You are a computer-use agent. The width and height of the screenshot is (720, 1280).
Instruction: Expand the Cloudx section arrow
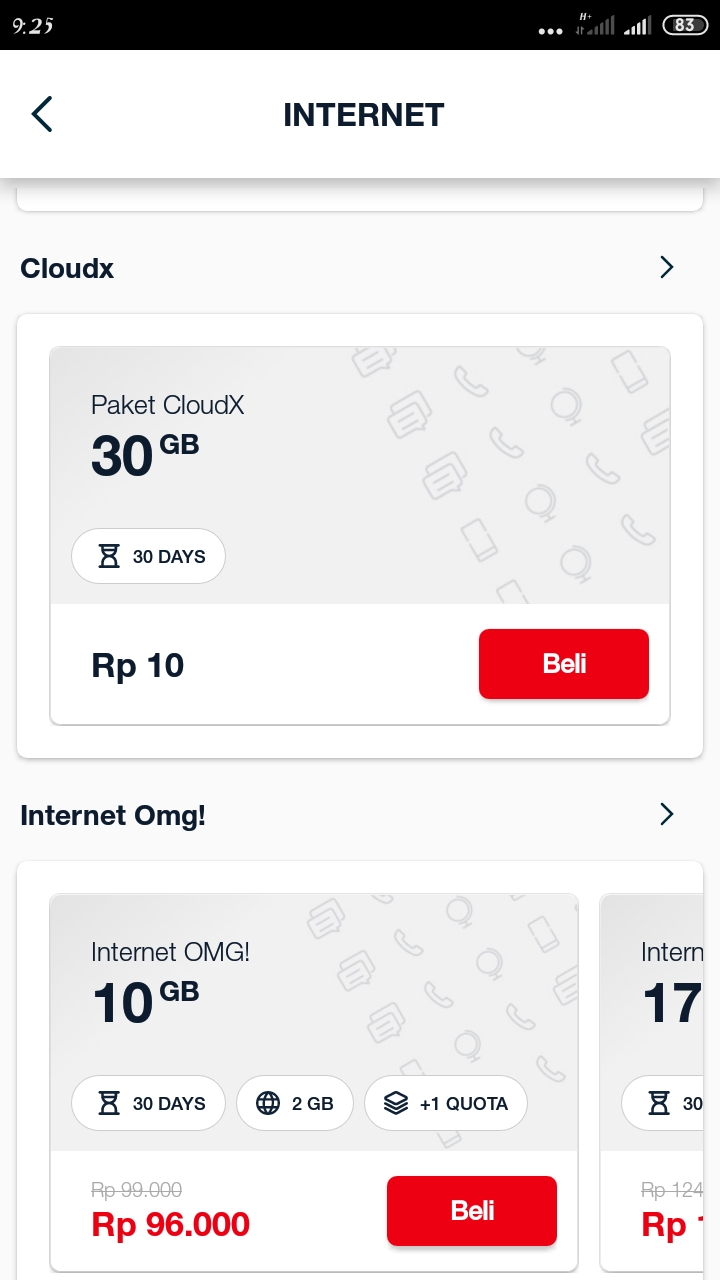point(667,267)
